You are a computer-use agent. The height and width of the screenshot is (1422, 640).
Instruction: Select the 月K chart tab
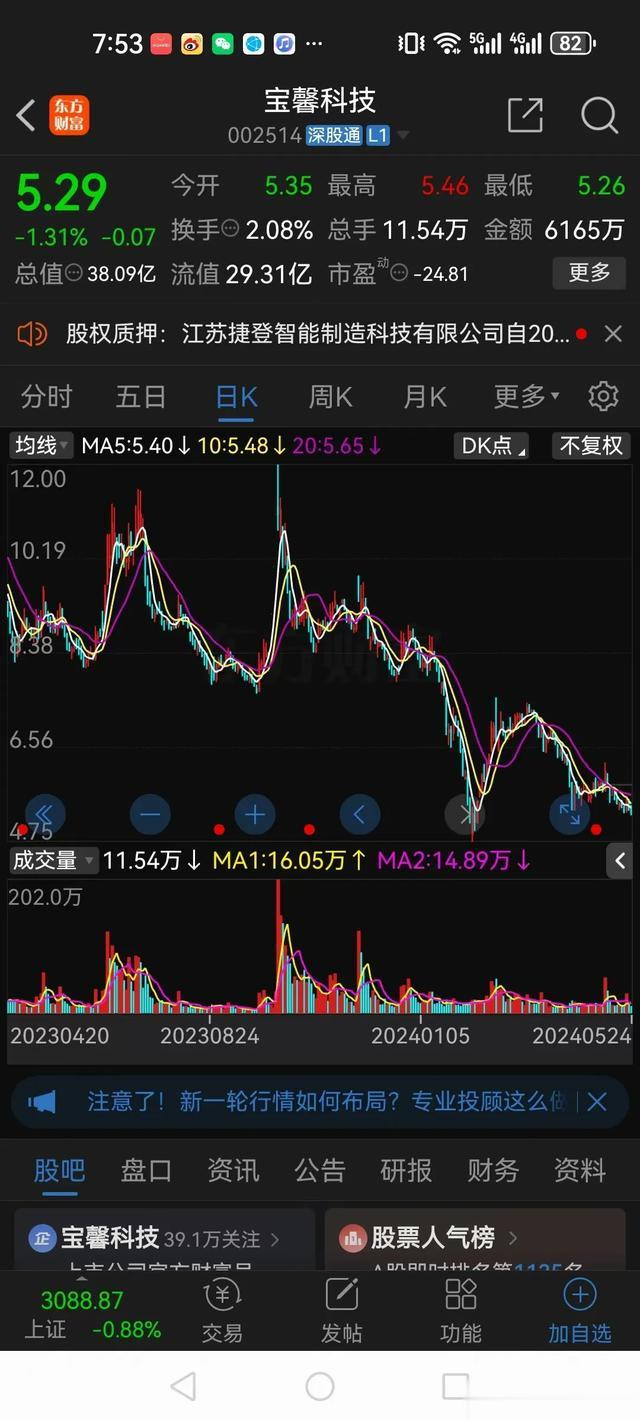[x=425, y=397]
